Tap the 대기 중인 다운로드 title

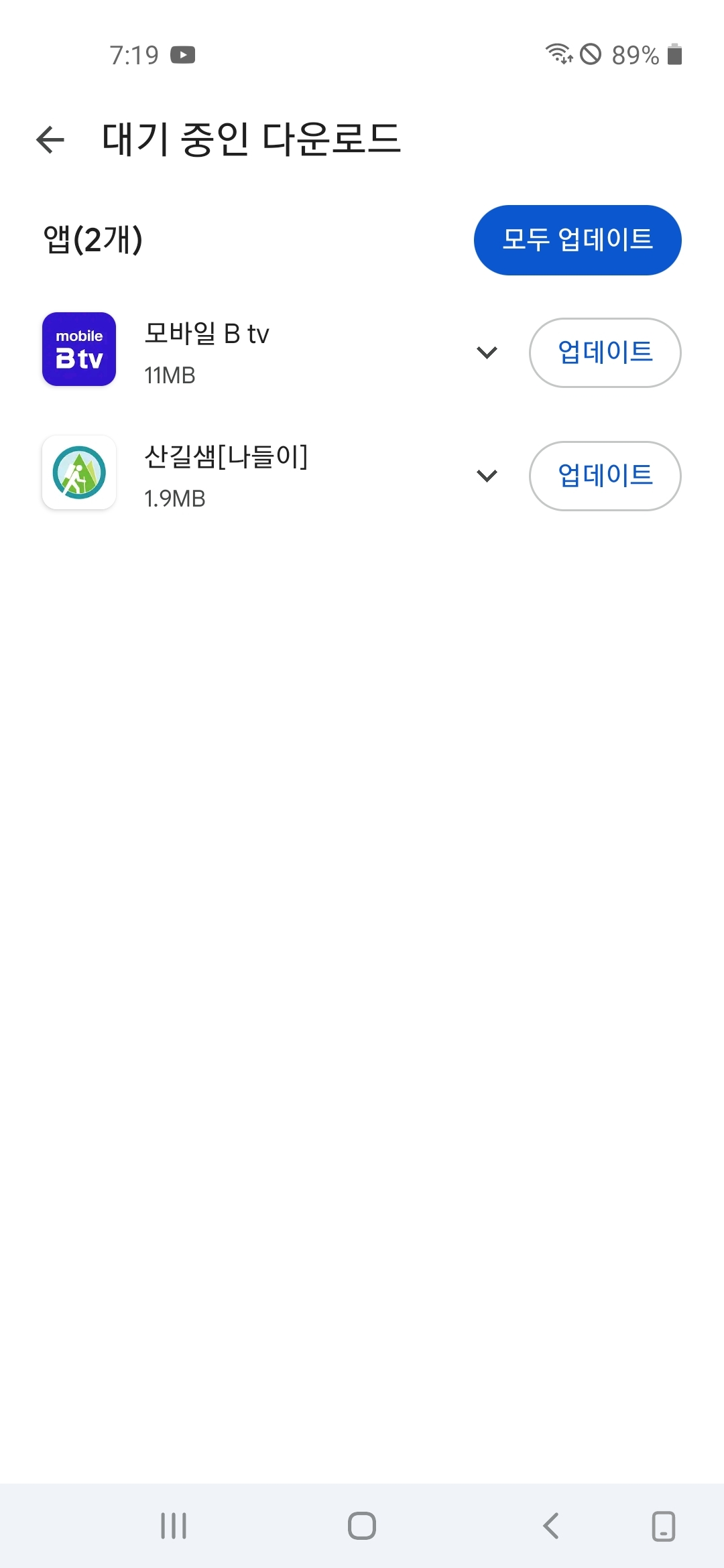(x=251, y=139)
